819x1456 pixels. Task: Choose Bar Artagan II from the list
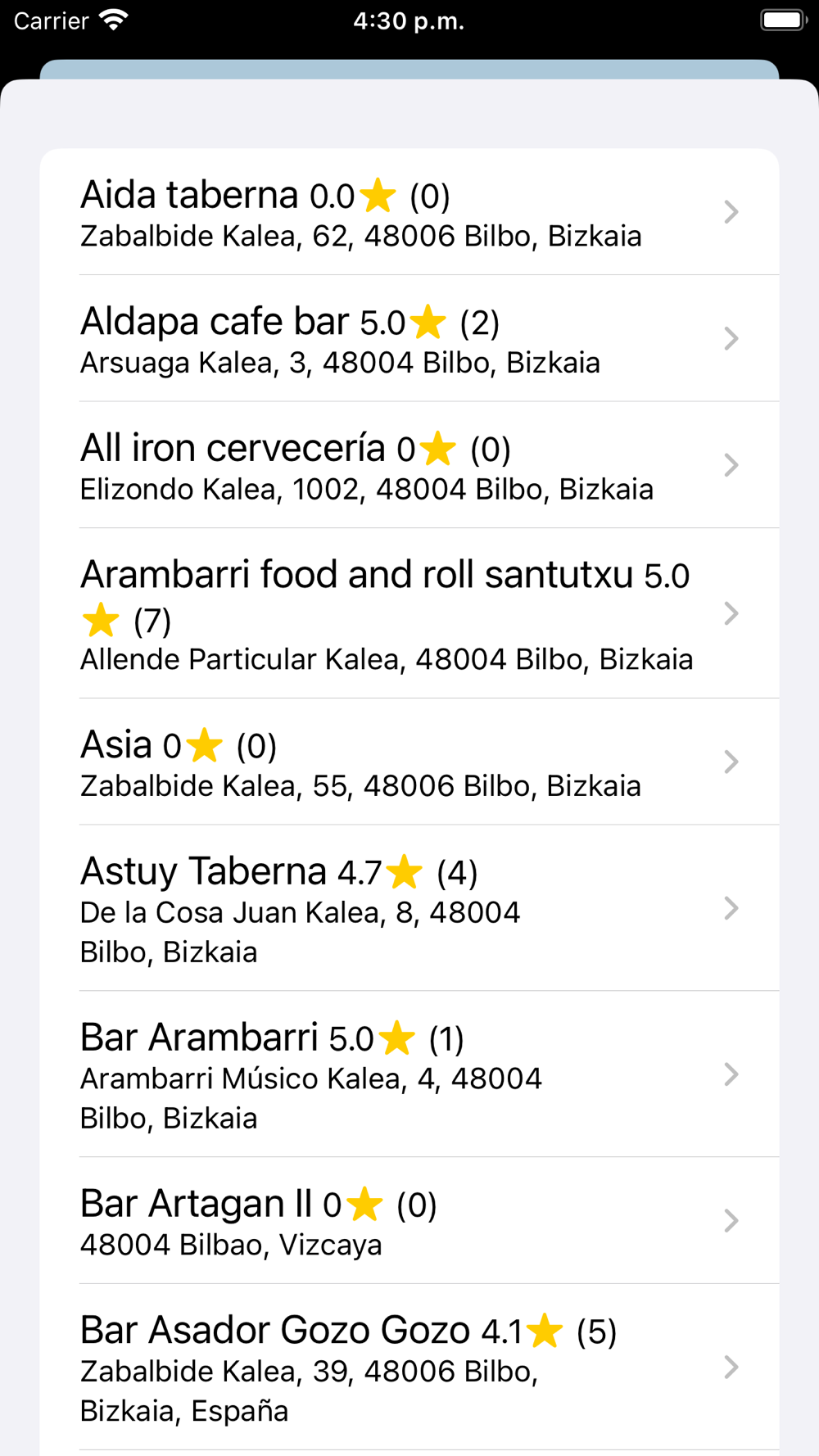click(408, 1222)
